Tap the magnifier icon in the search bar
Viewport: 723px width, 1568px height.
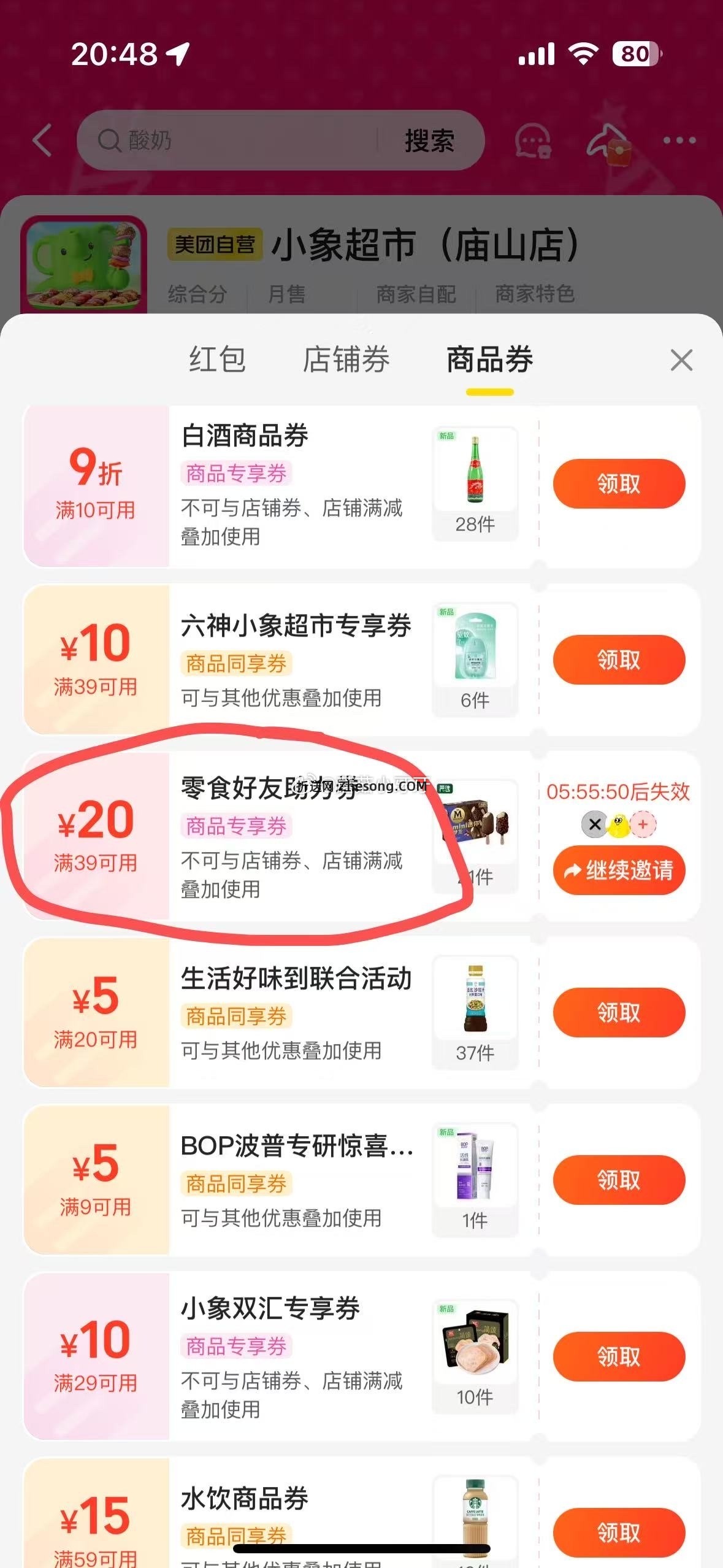109,140
